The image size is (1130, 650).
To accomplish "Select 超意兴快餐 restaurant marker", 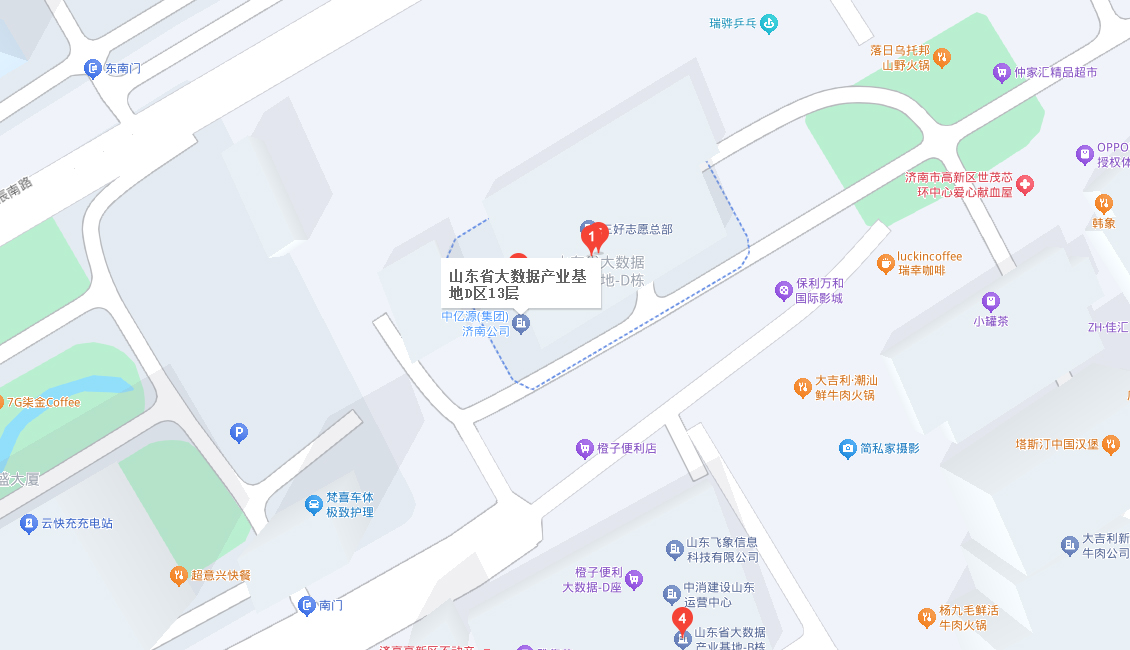I will pyautogui.click(x=178, y=576).
